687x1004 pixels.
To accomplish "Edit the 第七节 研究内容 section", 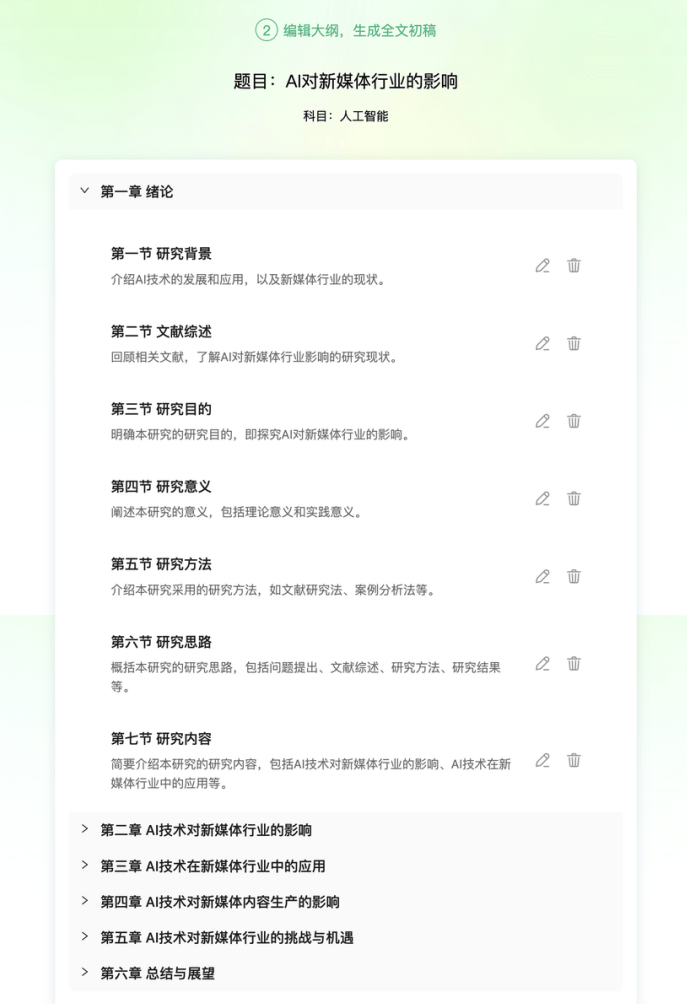I will pyautogui.click(x=543, y=760).
